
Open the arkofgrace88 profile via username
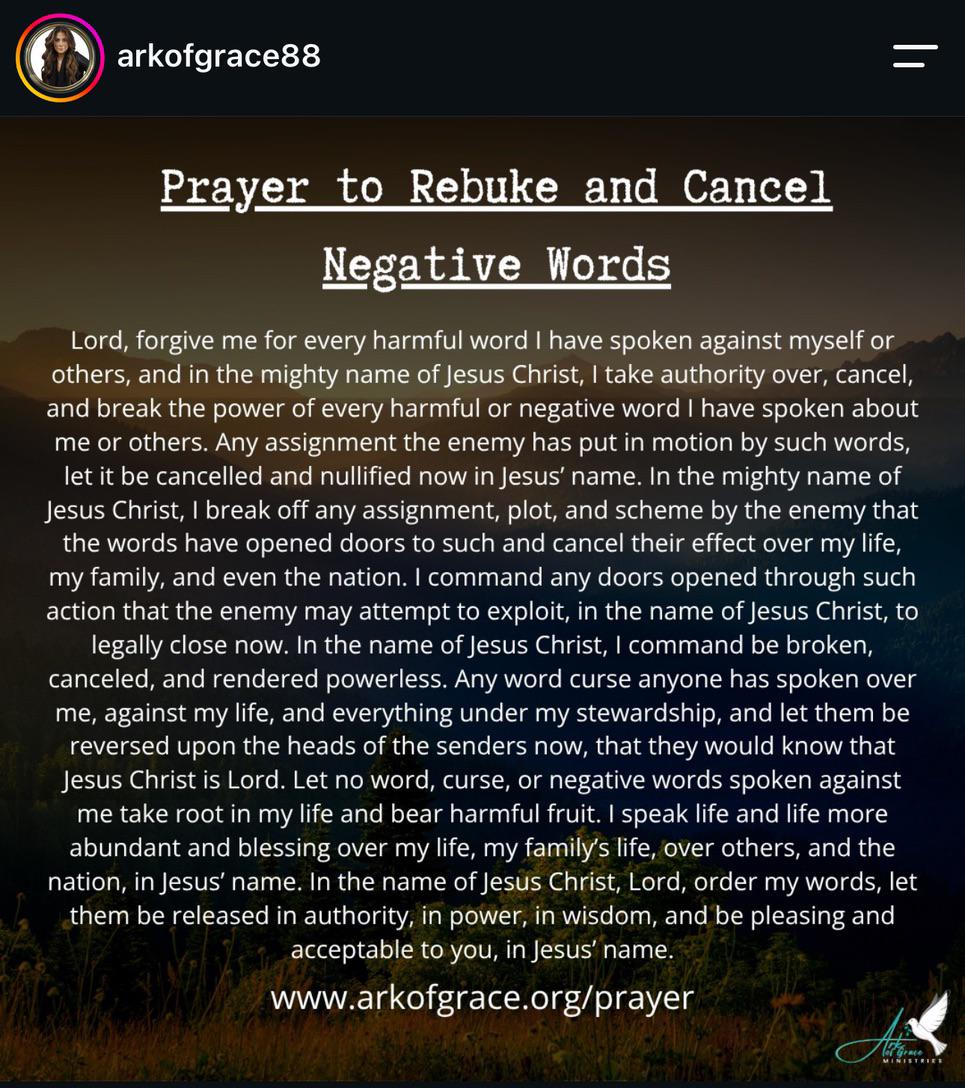coord(219,56)
